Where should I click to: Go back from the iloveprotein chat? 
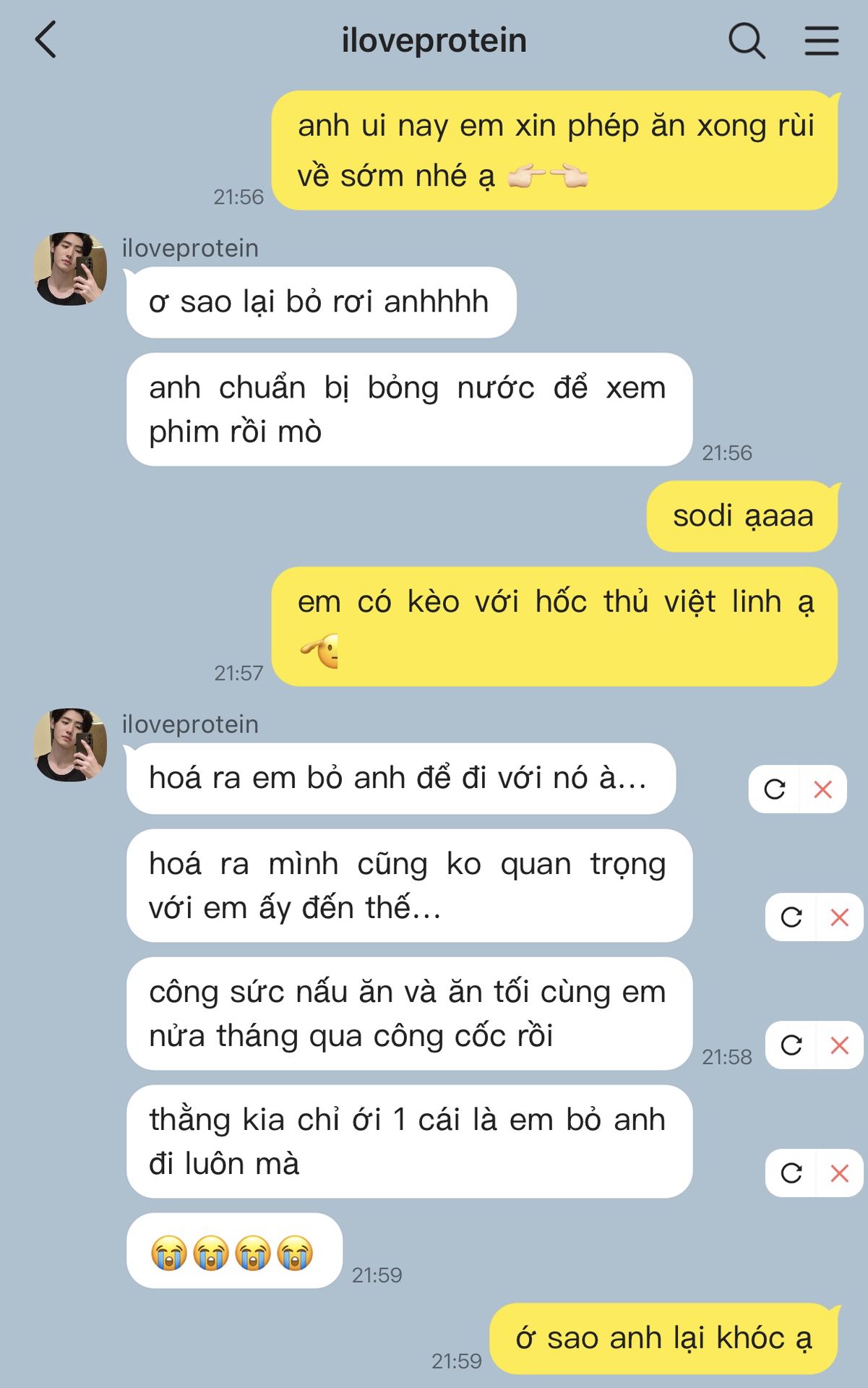click(x=46, y=40)
